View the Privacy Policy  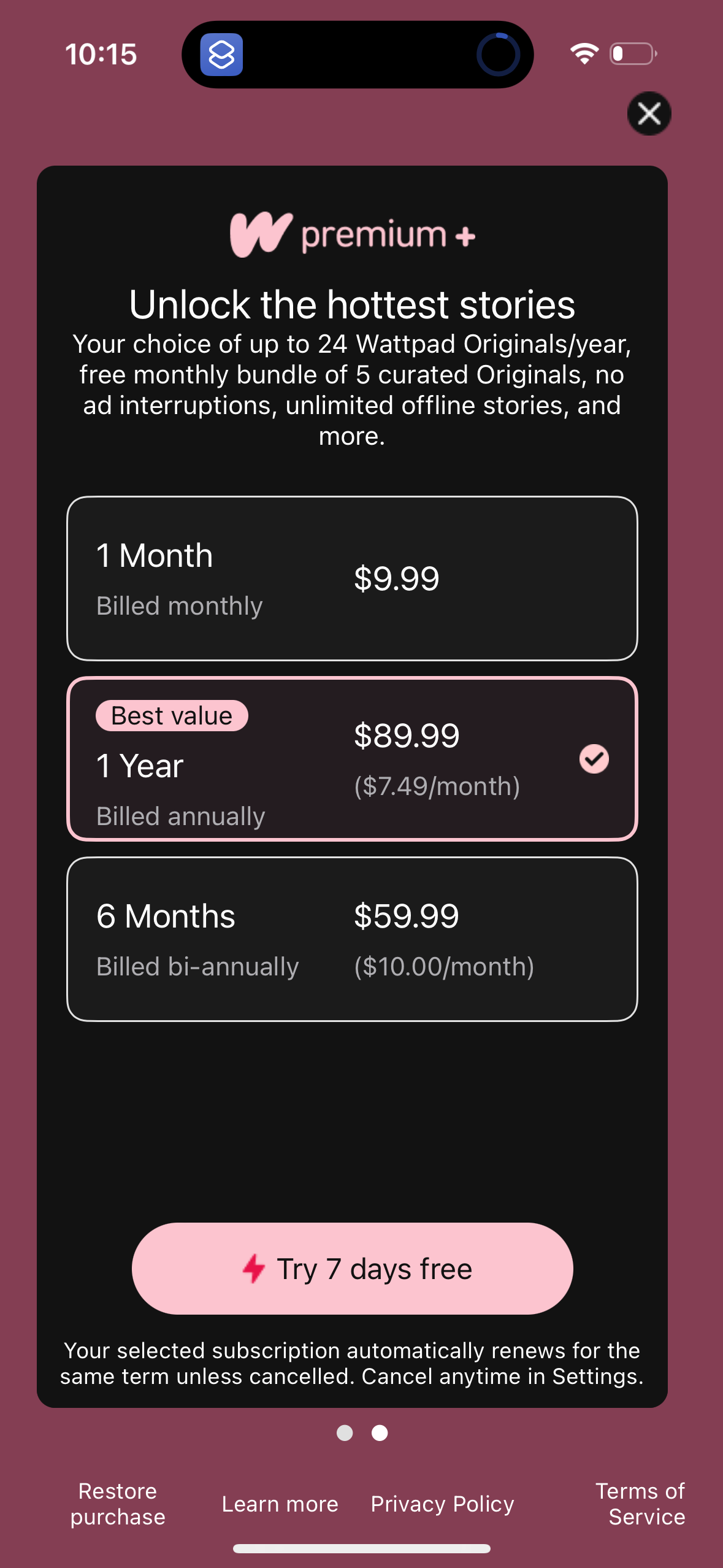click(x=442, y=1504)
